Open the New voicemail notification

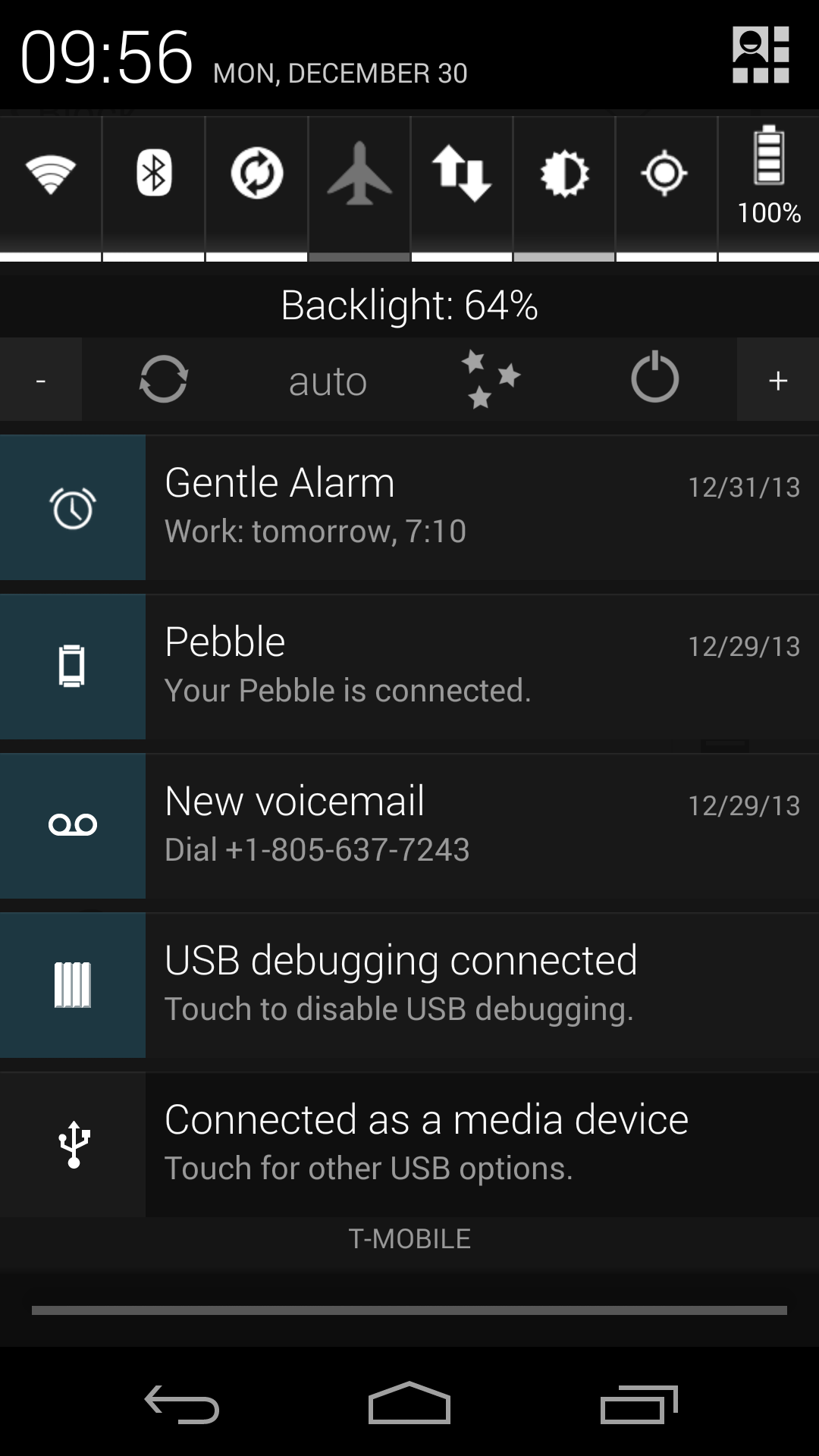click(409, 825)
